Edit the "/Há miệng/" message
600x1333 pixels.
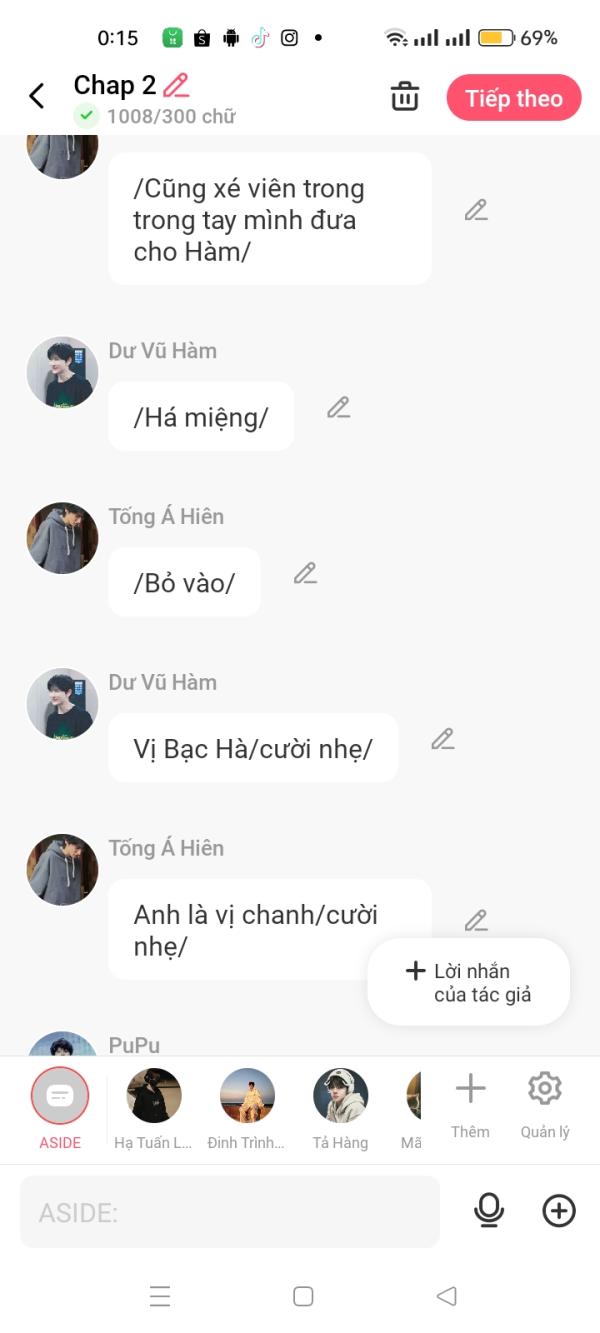[339, 407]
